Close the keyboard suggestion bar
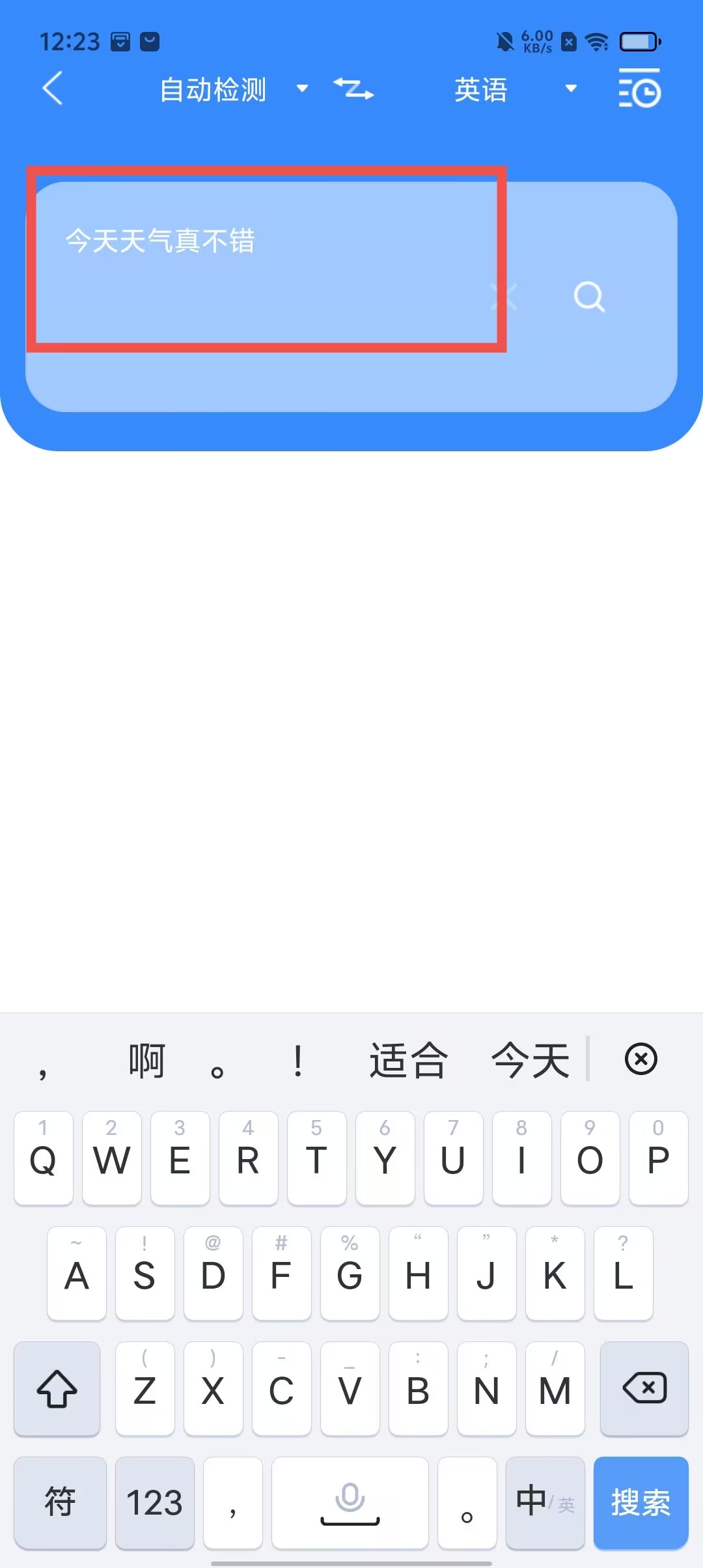703x1568 pixels. [x=641, y=1059]
